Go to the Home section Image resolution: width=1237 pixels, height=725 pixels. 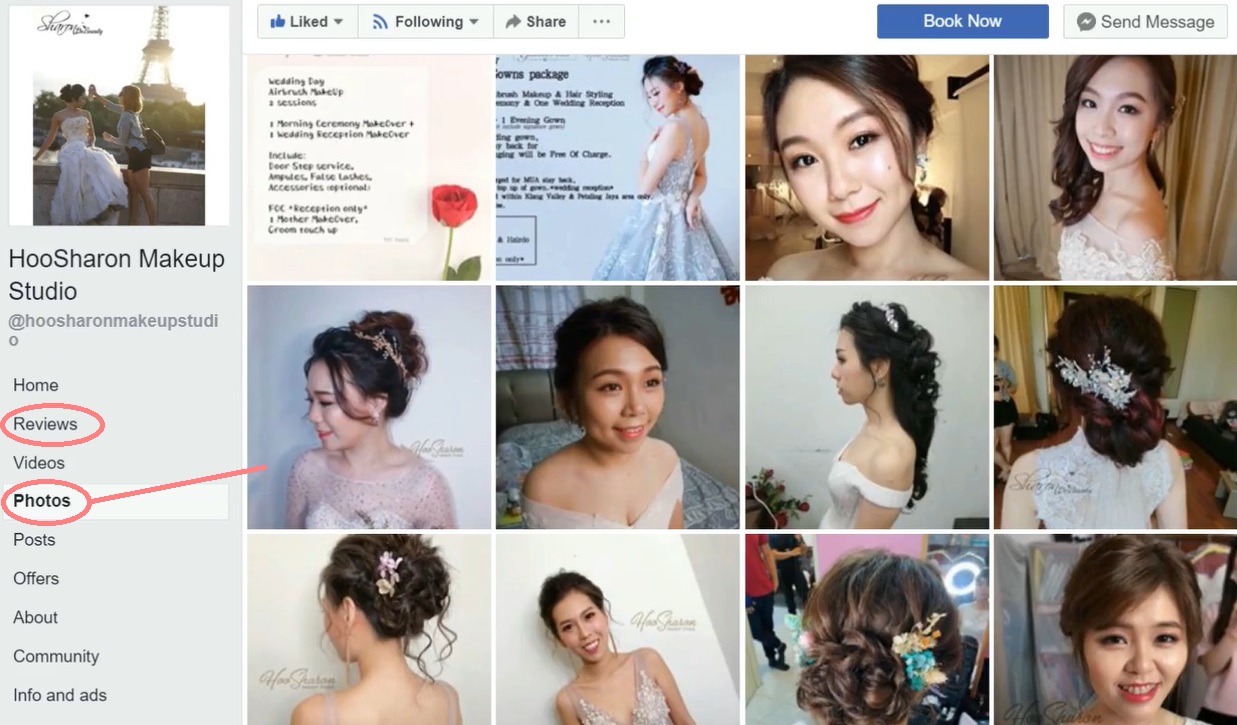pos(36,385)
